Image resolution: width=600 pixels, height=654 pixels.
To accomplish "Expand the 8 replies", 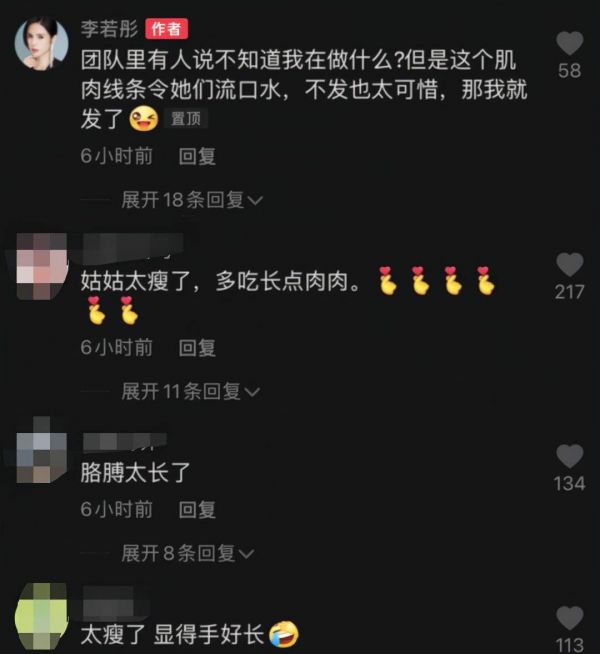I will coord(187,552).
